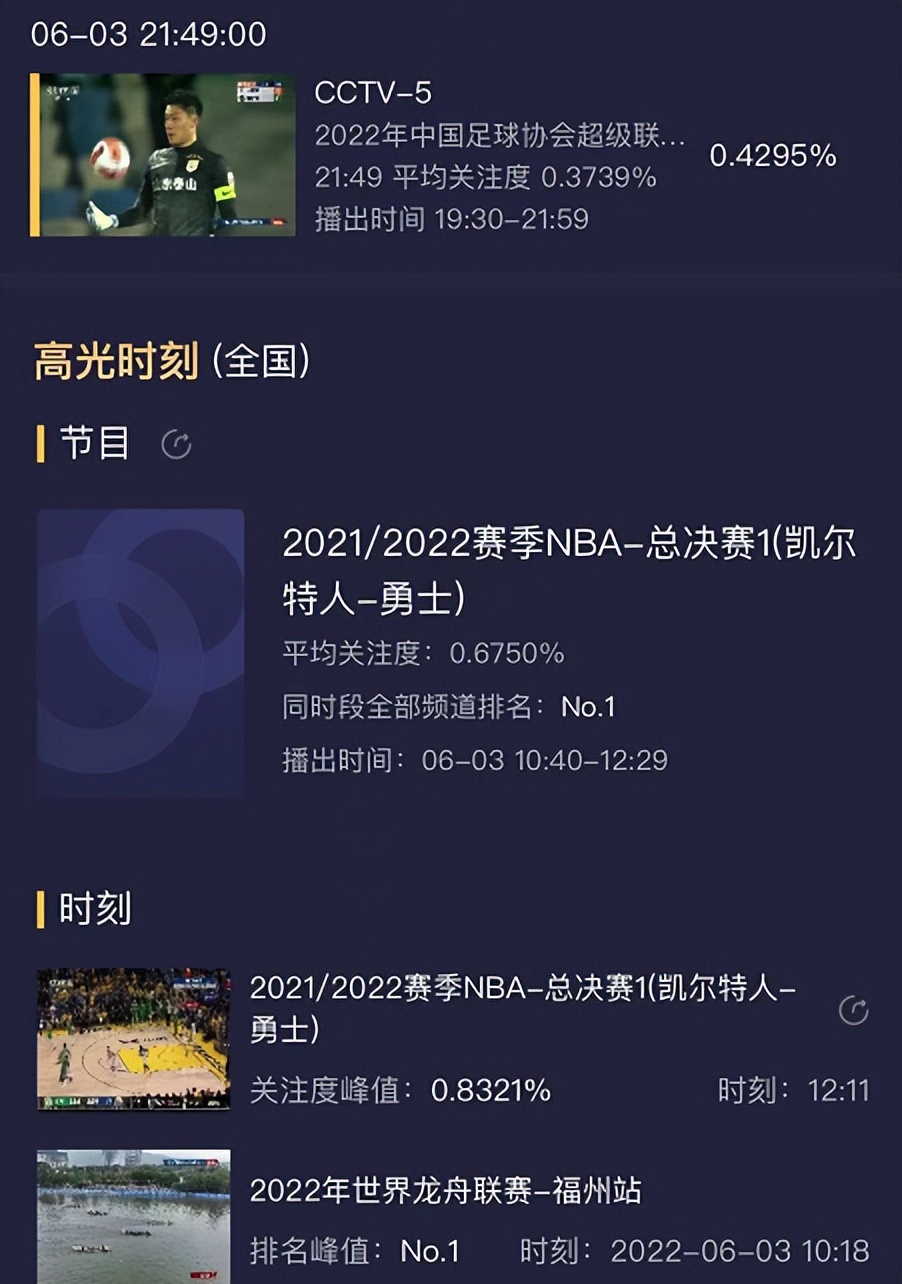The height and width of the screenshot is (1284, 902).
Task: Click the yellow strip on CCTV-5 thumbnail
Action: (35, 155)
